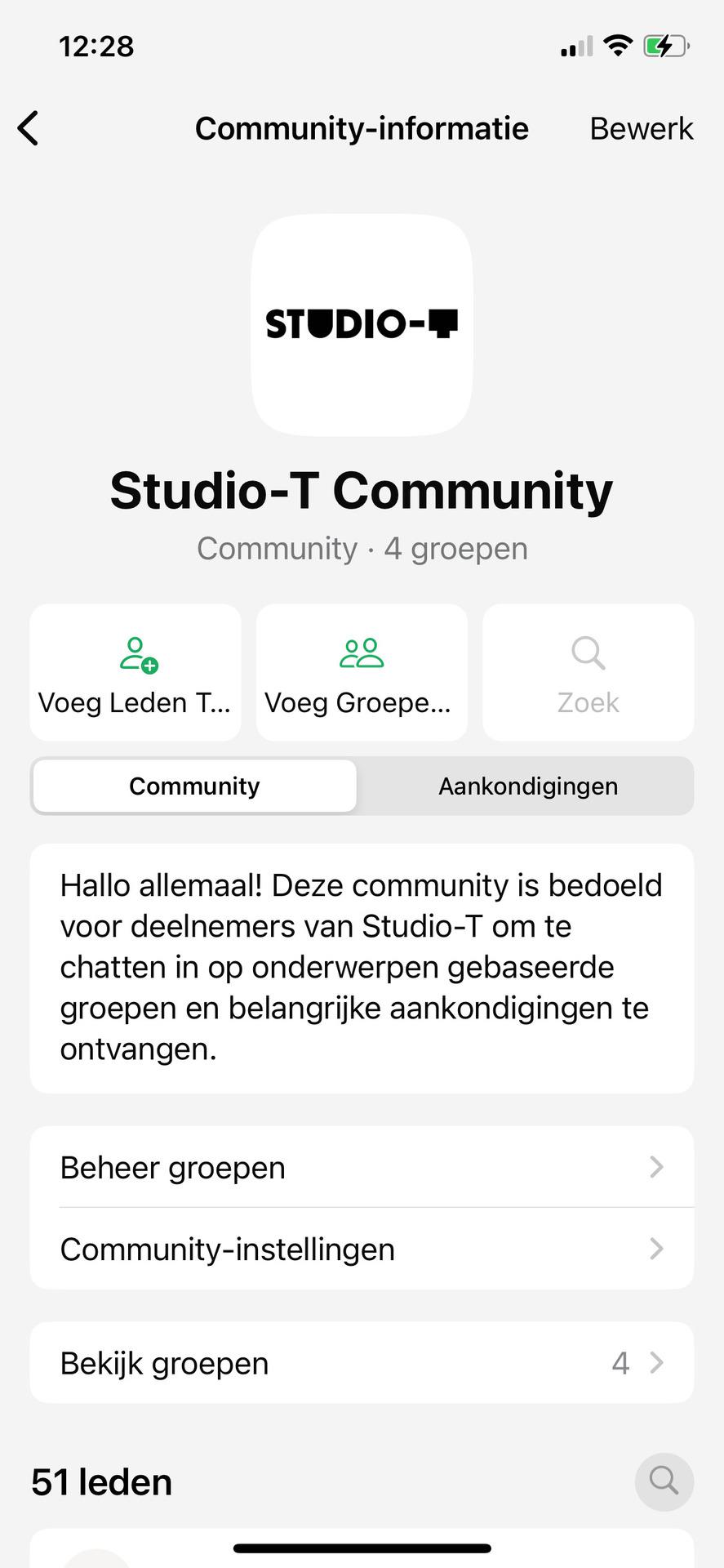Select the Community segment
The height and width of the screenshot is (1568, 724).
click(194, 786)
